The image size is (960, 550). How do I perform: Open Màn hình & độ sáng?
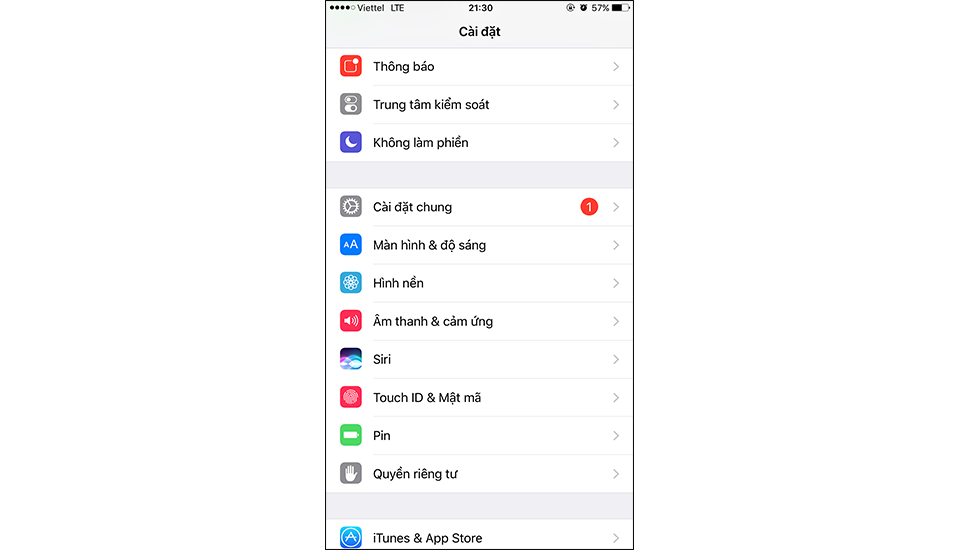(x=480, y=245)
